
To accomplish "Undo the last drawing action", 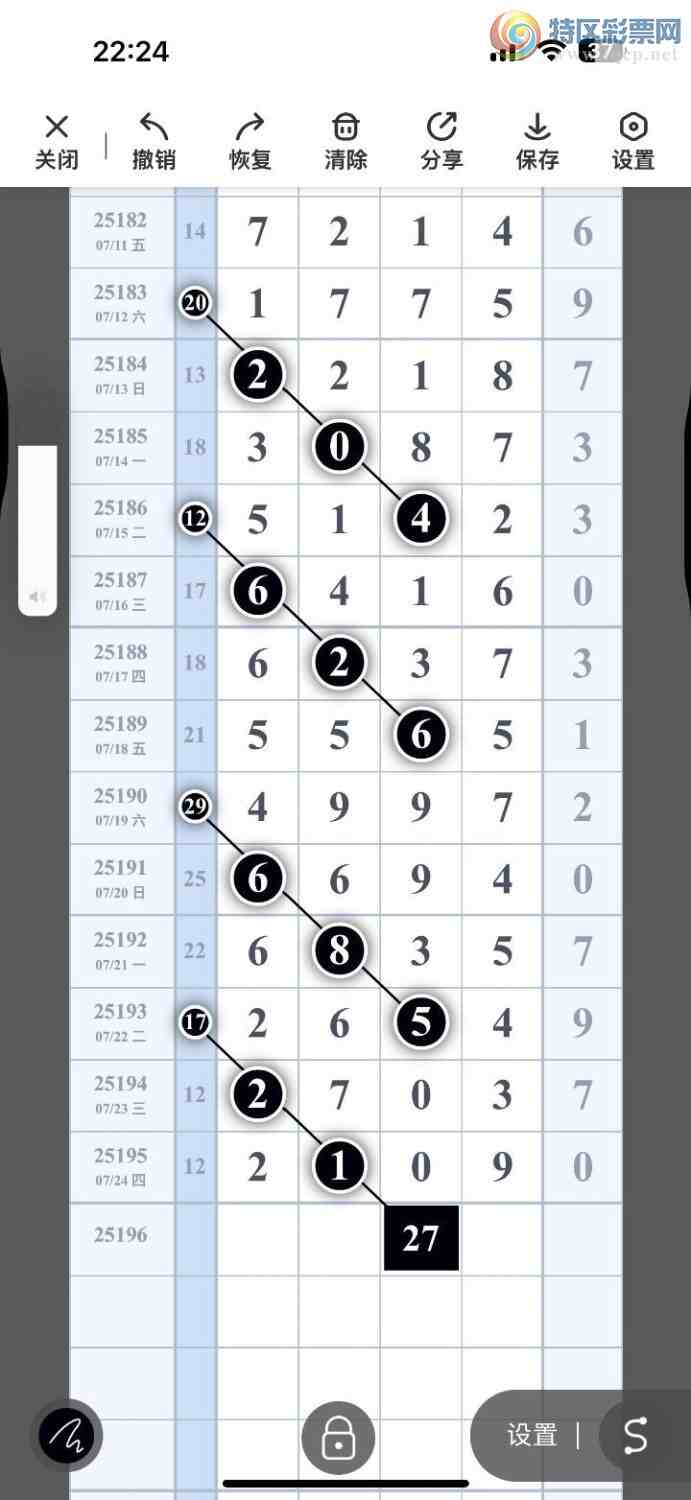I will (x=154, y=141).
